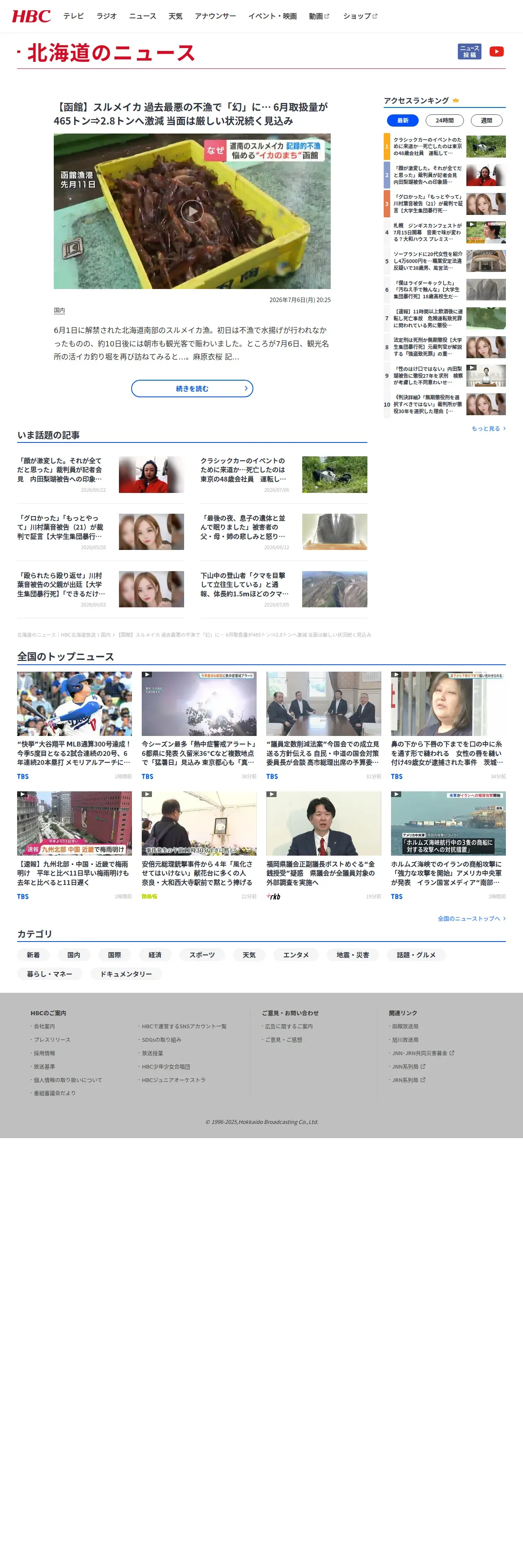Open the ショップ external link
This screenshot has width=523, height=1568.
point(360,16)
